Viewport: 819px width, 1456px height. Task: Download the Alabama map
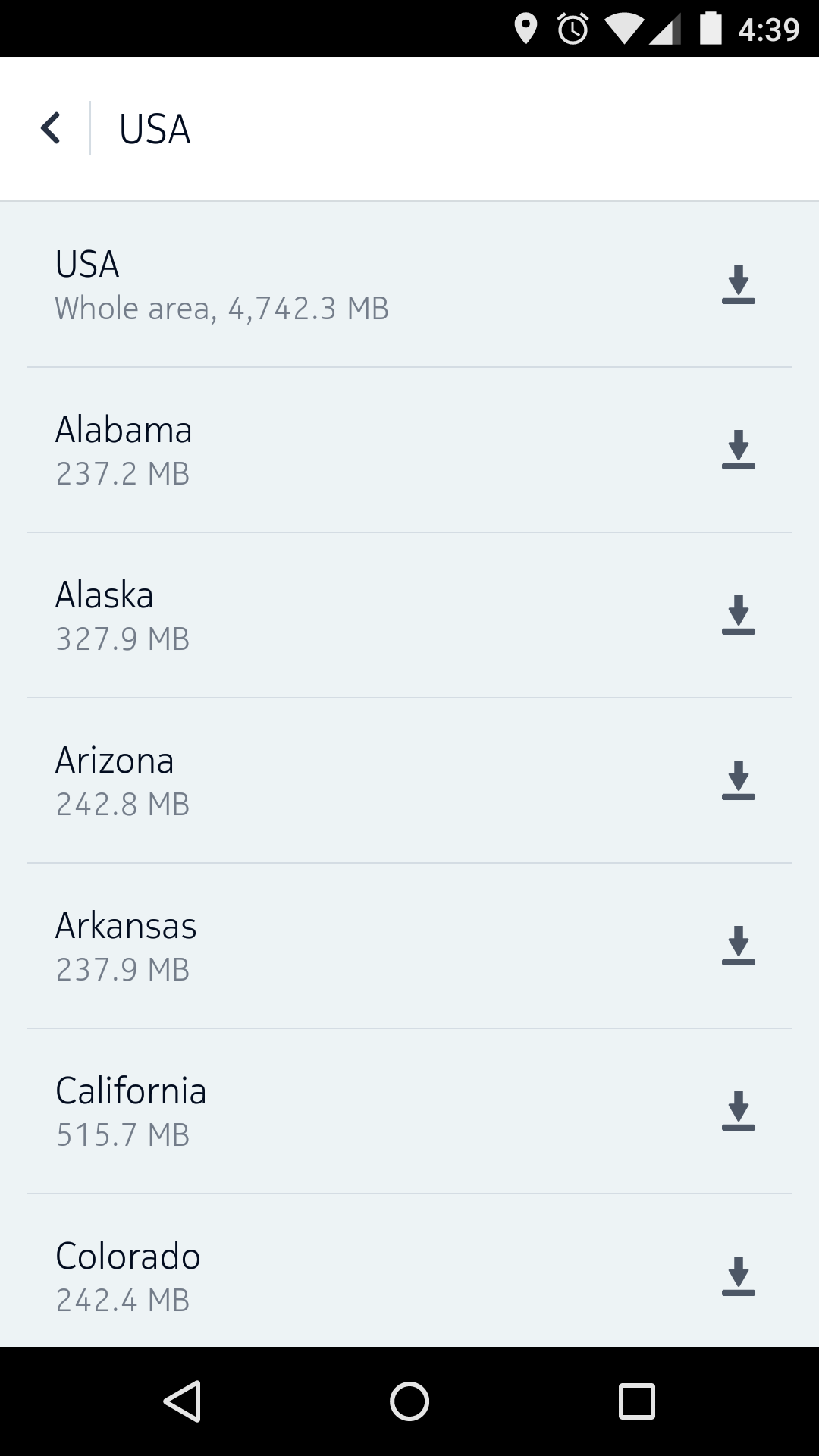739,450
